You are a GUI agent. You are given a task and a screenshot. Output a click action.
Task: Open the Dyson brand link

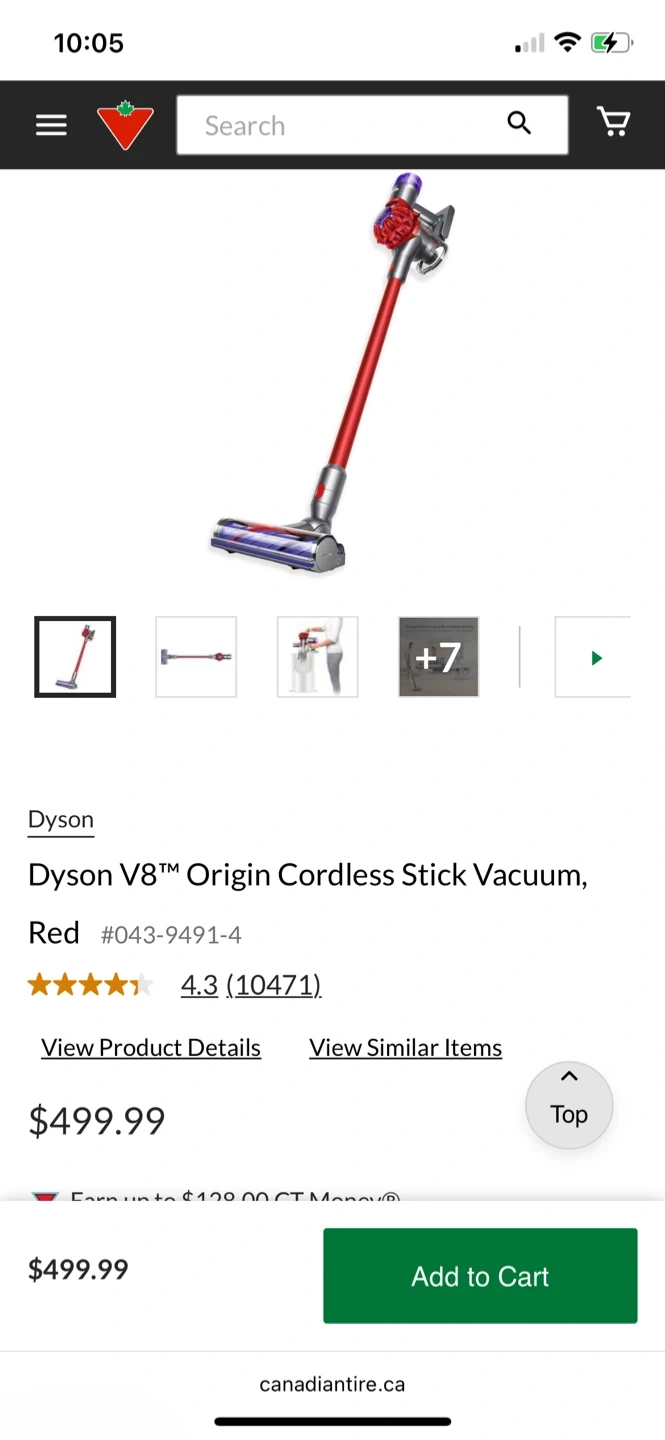point(61,820)
